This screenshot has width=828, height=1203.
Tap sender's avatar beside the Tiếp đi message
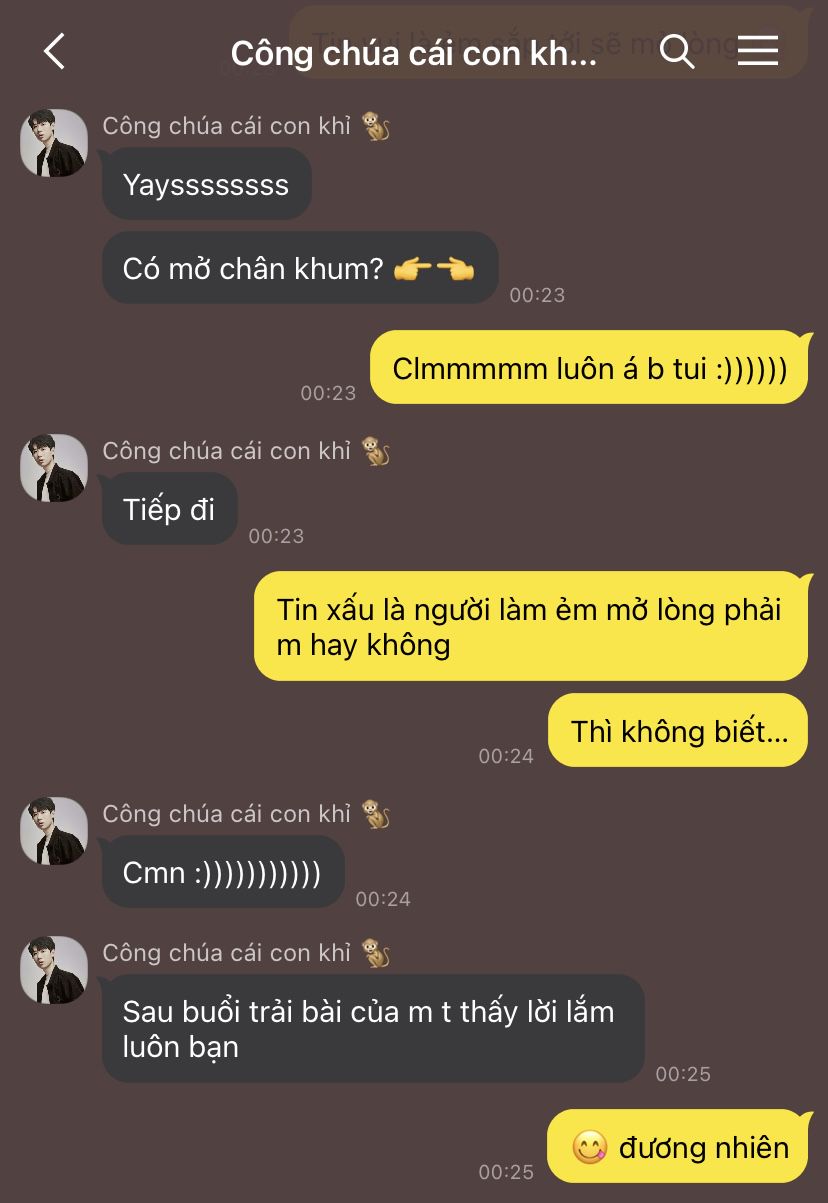pyautogui.click(x=54, y=468)
